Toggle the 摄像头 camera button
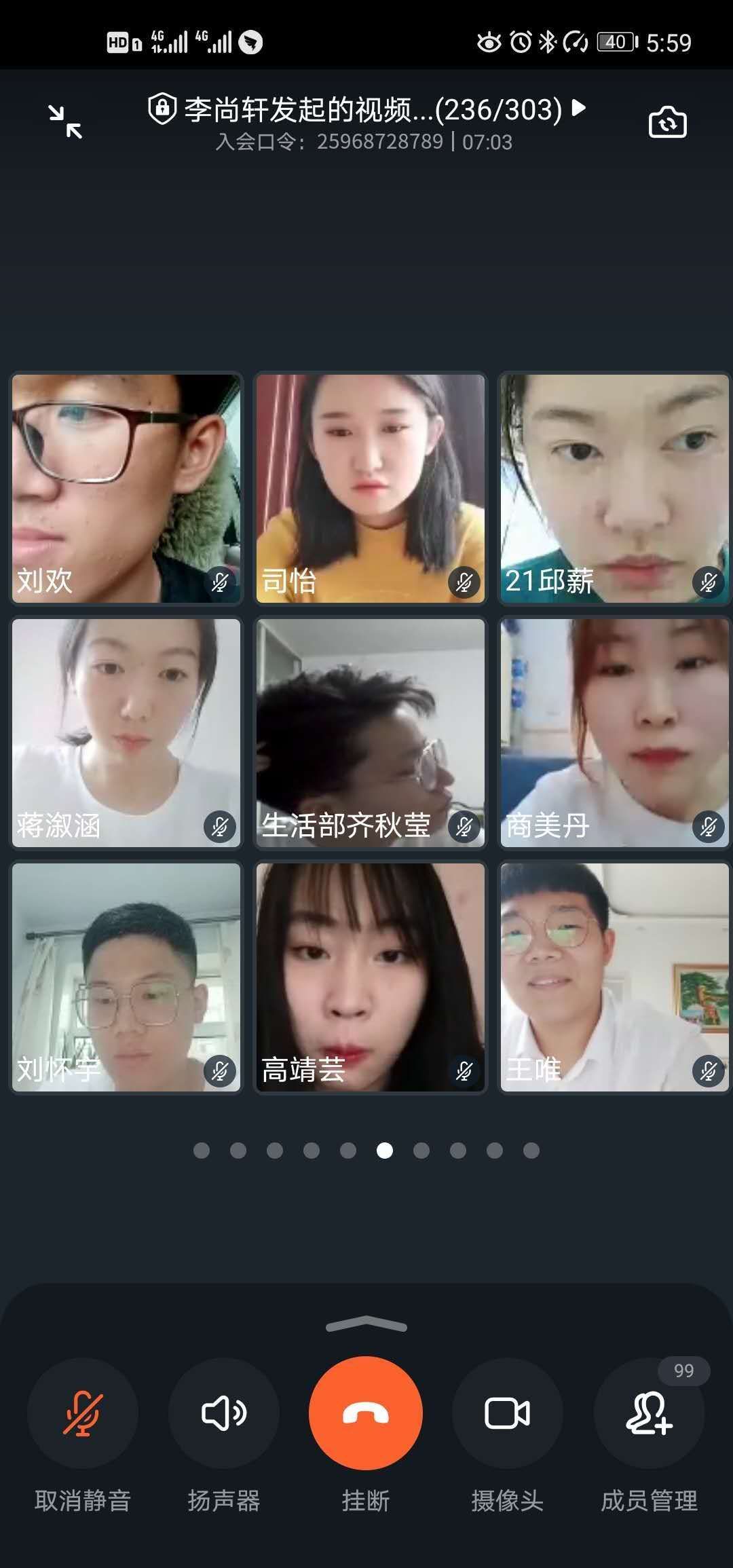The width and height of the screenshot is (733, 1568). pyautogui.click(x=507, y=1413)
